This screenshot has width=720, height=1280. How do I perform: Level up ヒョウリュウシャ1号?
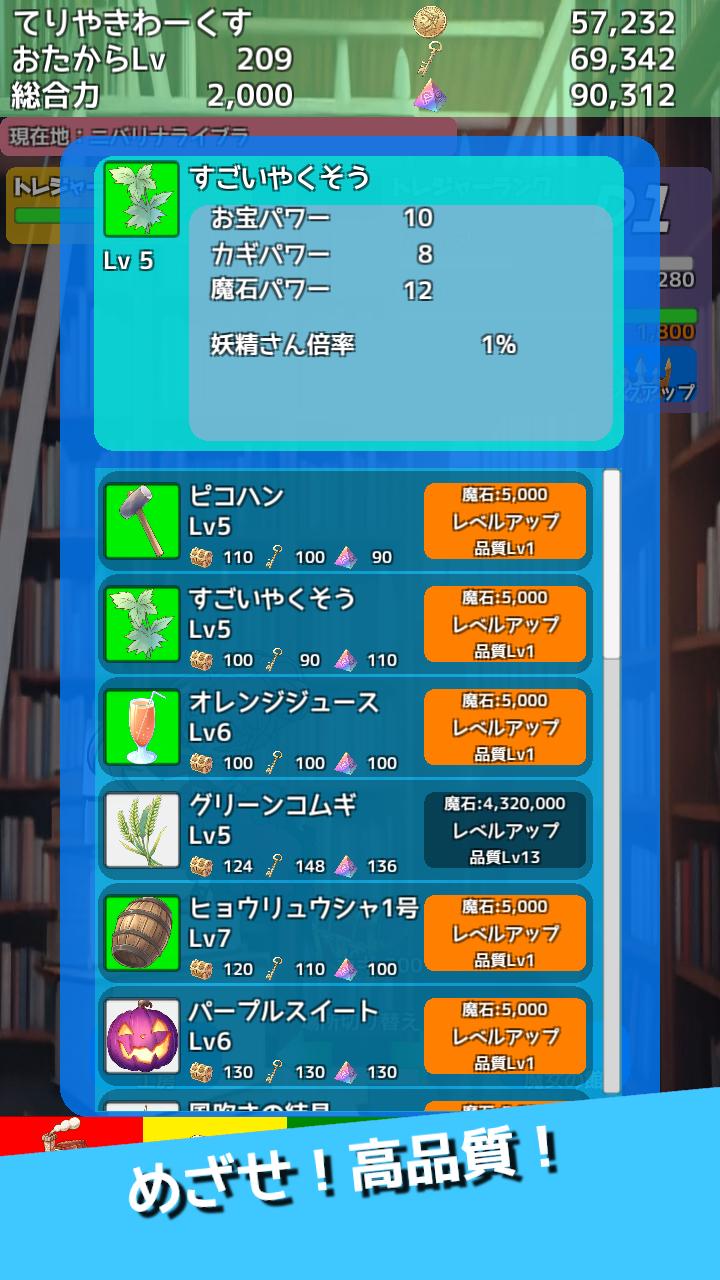(505, 933)
